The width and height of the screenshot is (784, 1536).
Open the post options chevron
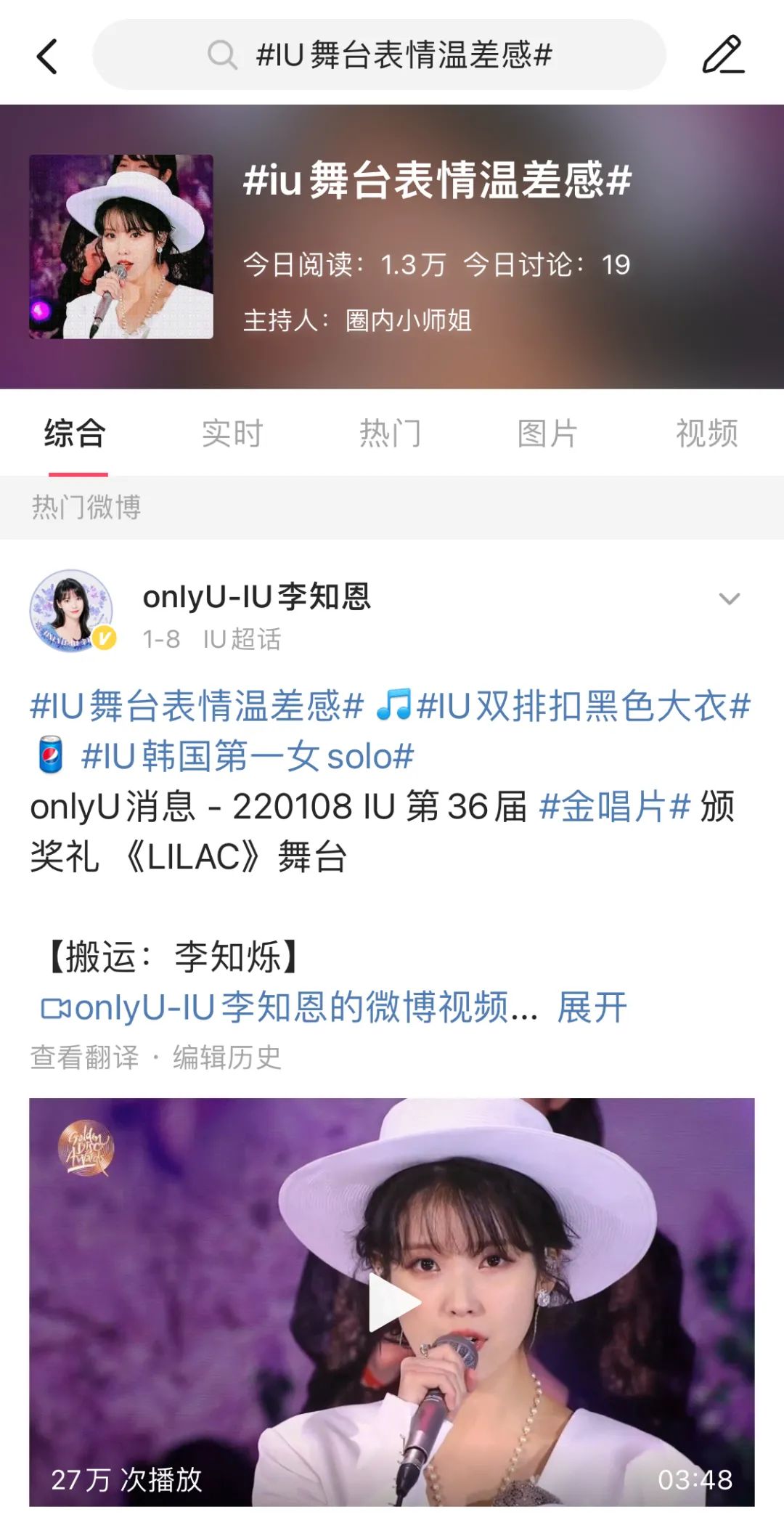[x=728, y=599]
